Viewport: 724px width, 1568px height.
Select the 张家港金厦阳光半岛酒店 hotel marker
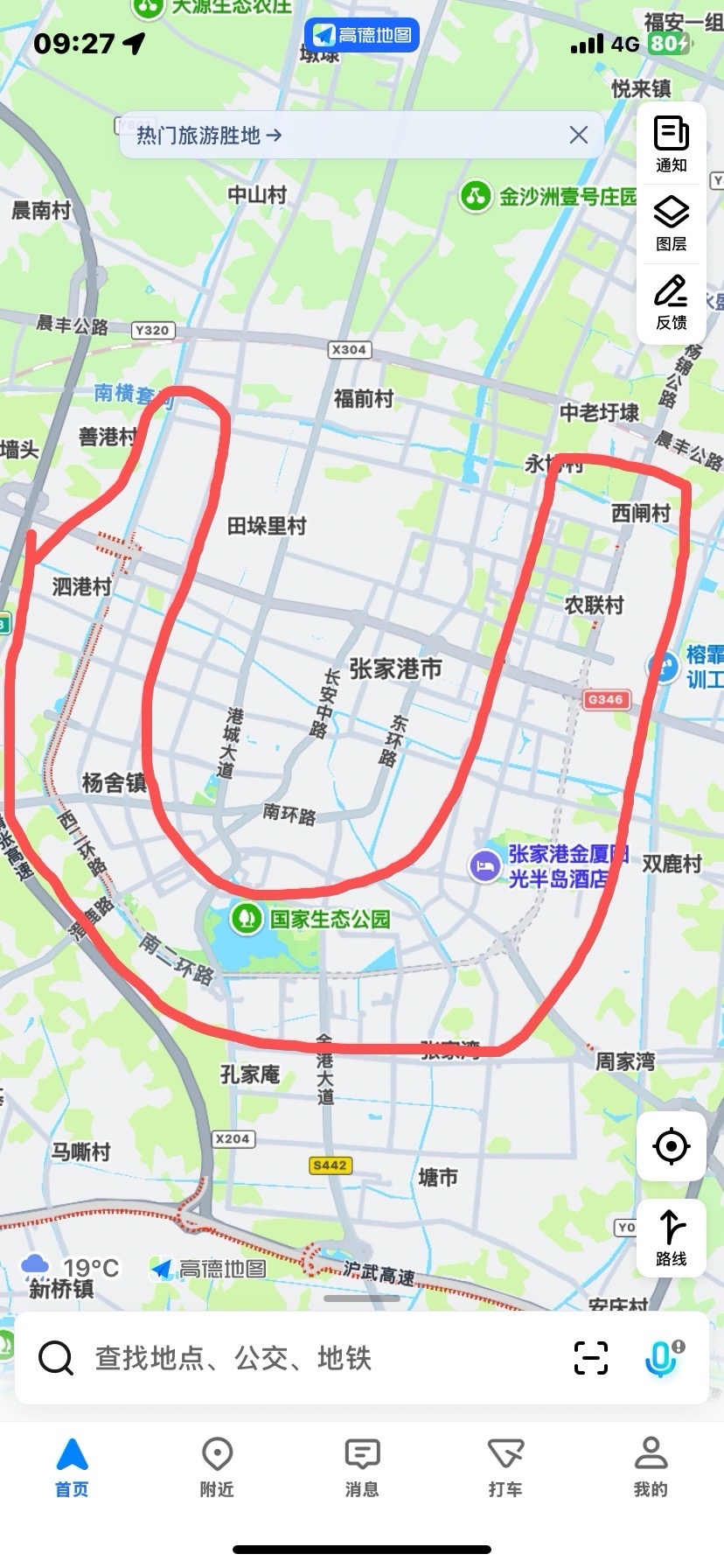pos(485,866)
